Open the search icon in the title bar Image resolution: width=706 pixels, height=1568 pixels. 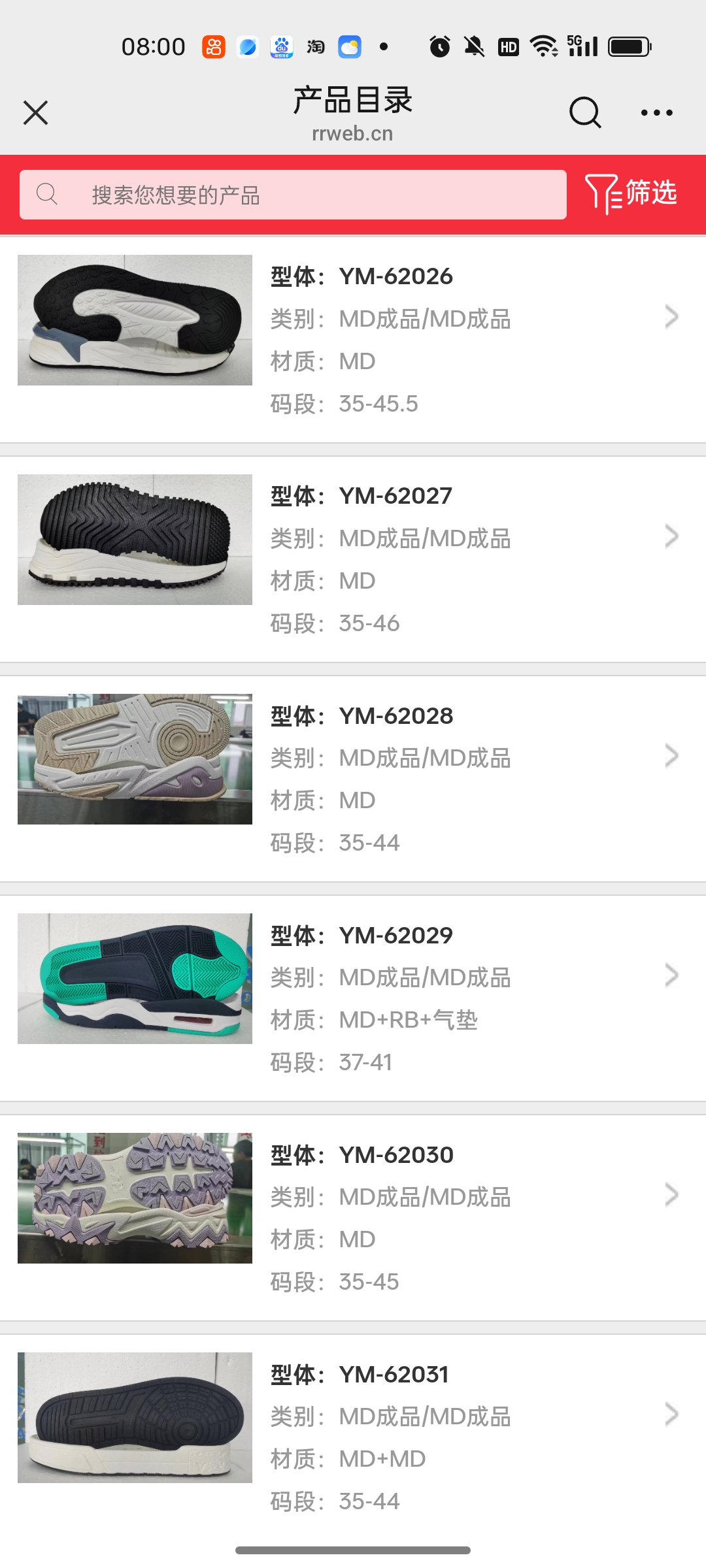tap(584, 112)
